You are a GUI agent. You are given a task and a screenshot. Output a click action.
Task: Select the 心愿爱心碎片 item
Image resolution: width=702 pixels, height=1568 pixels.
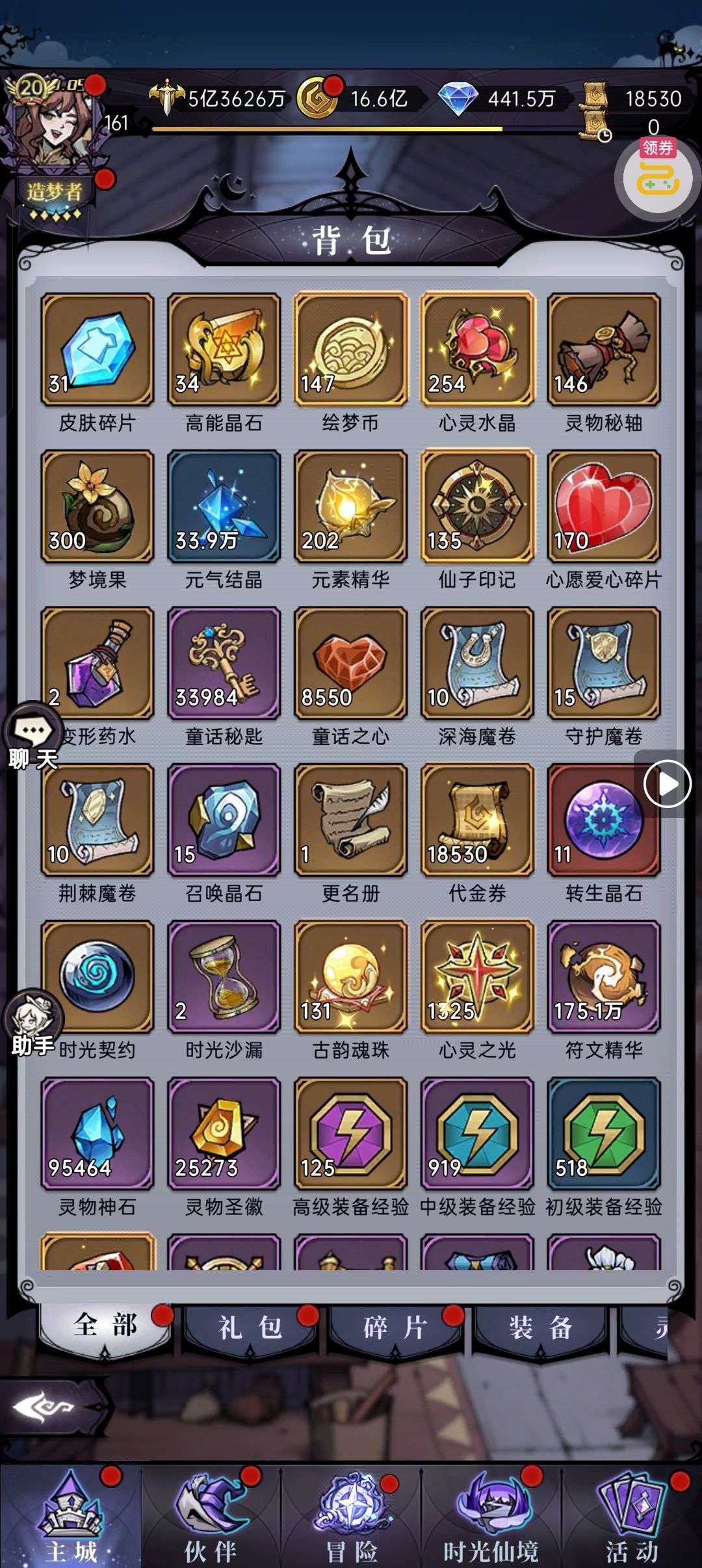pos(603,506)
